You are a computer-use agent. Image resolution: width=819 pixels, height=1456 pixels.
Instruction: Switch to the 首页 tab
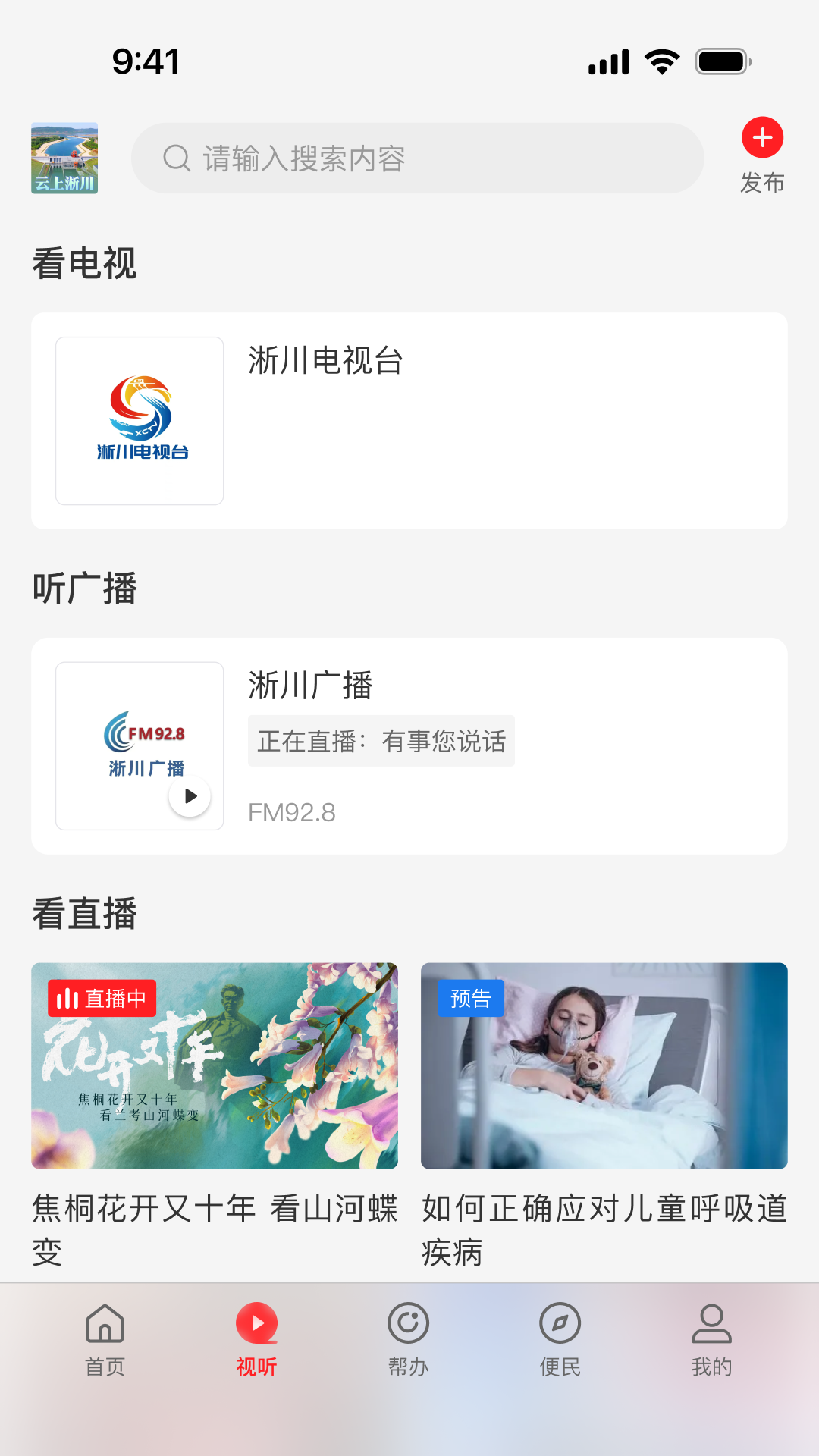[105, 1340]
